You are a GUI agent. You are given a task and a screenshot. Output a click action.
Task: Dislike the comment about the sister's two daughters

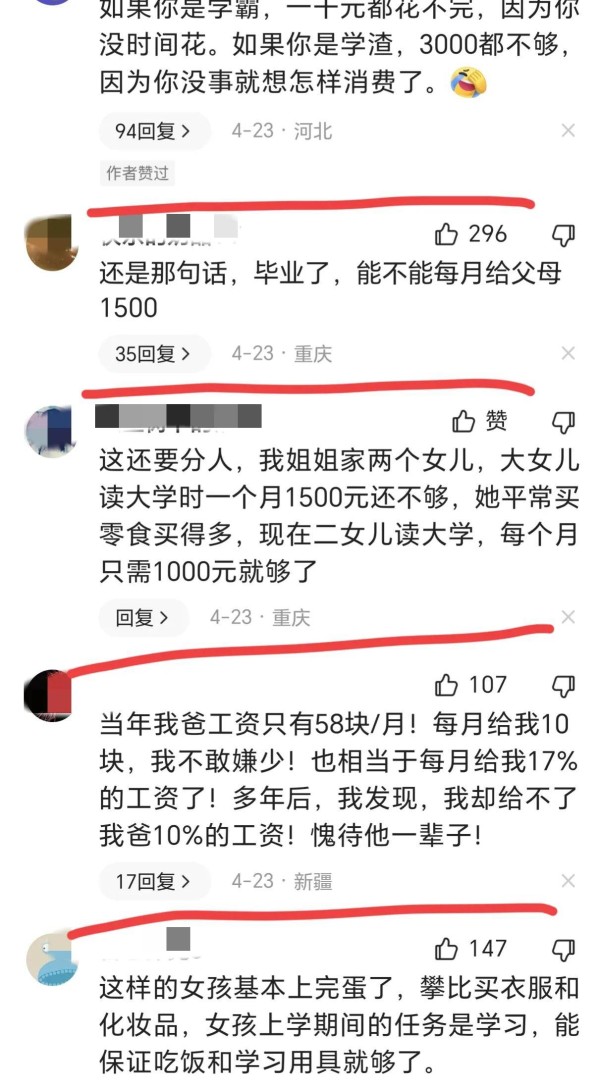click(563, 421)
